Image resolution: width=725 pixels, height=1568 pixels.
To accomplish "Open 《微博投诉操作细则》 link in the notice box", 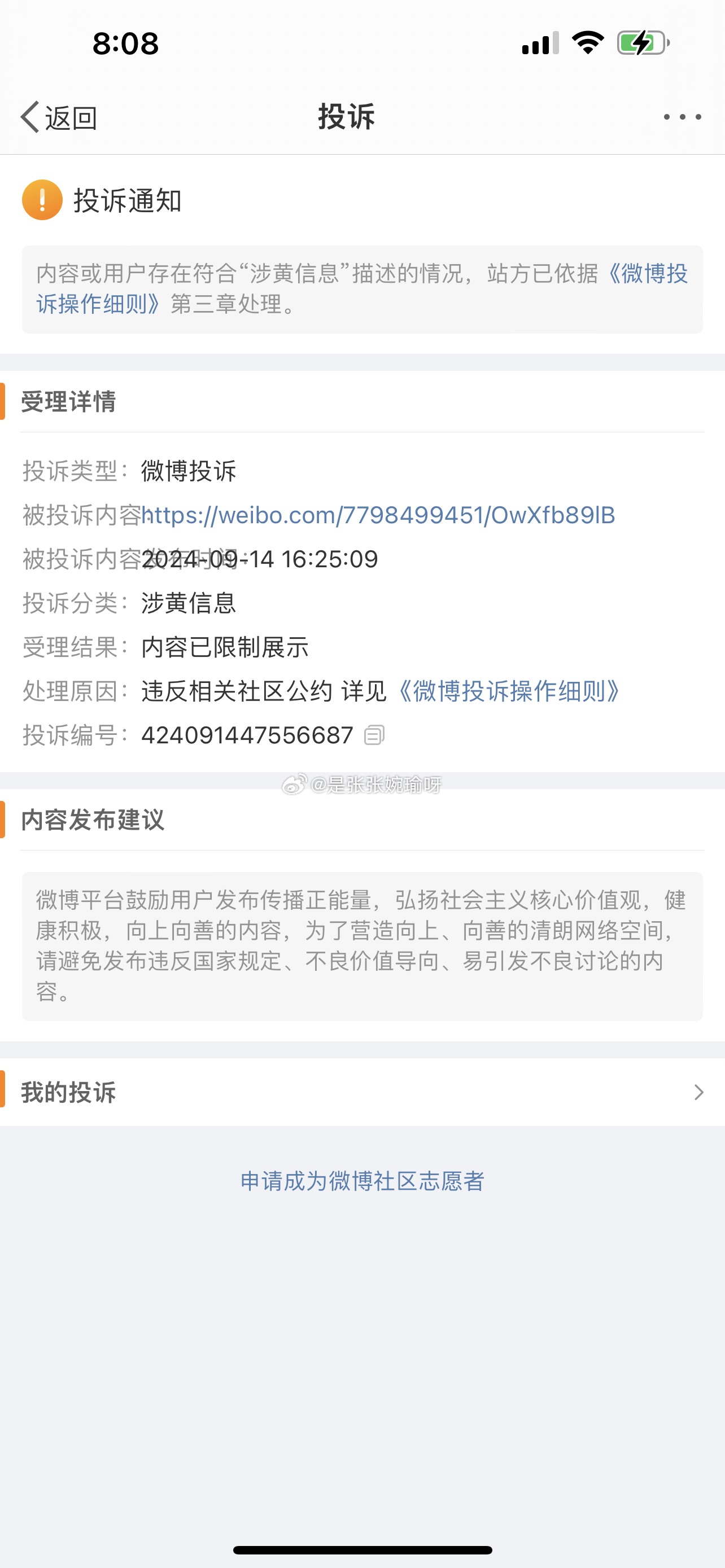I will [362, 288].
